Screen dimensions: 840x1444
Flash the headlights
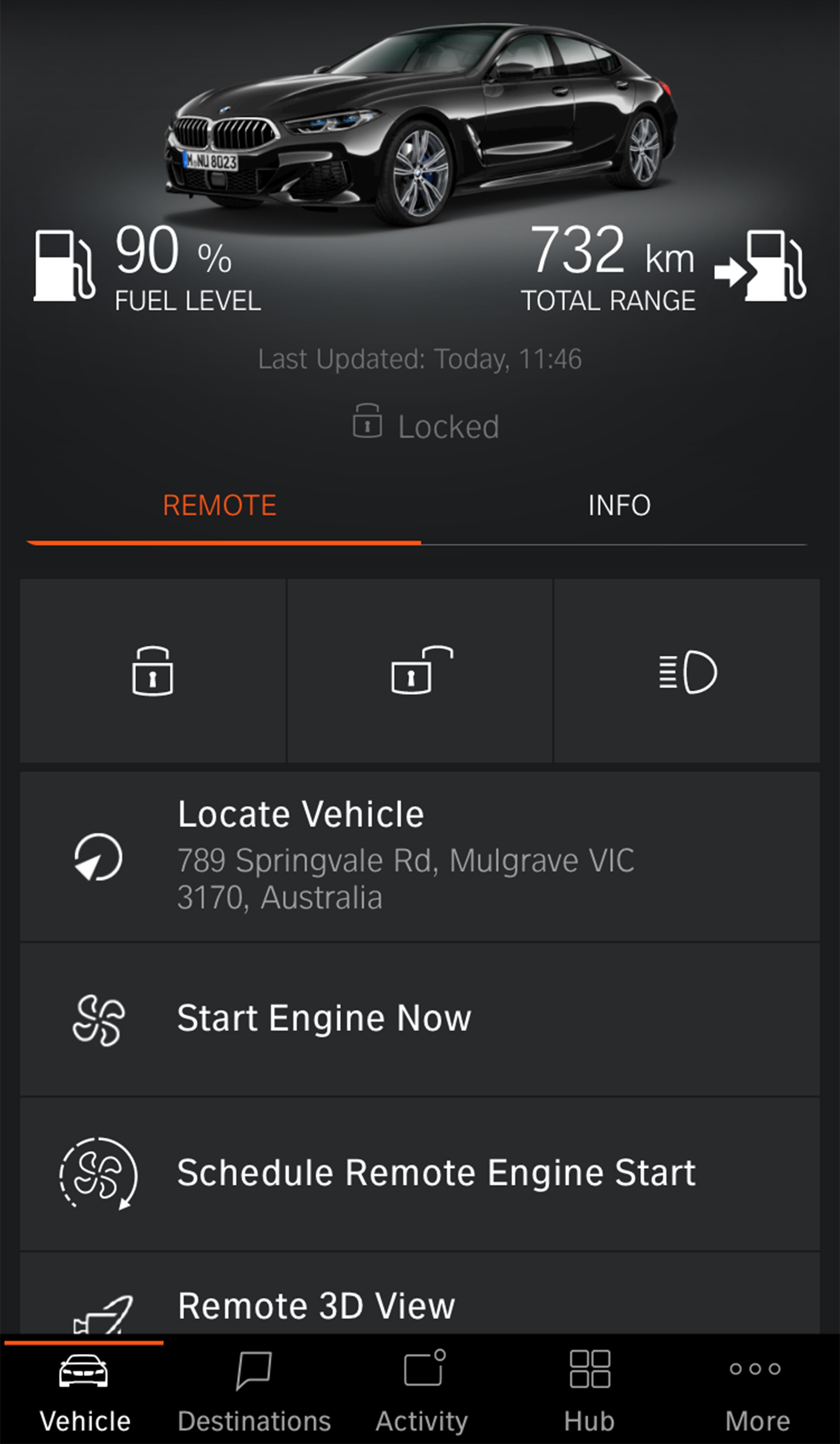(686, 671)
